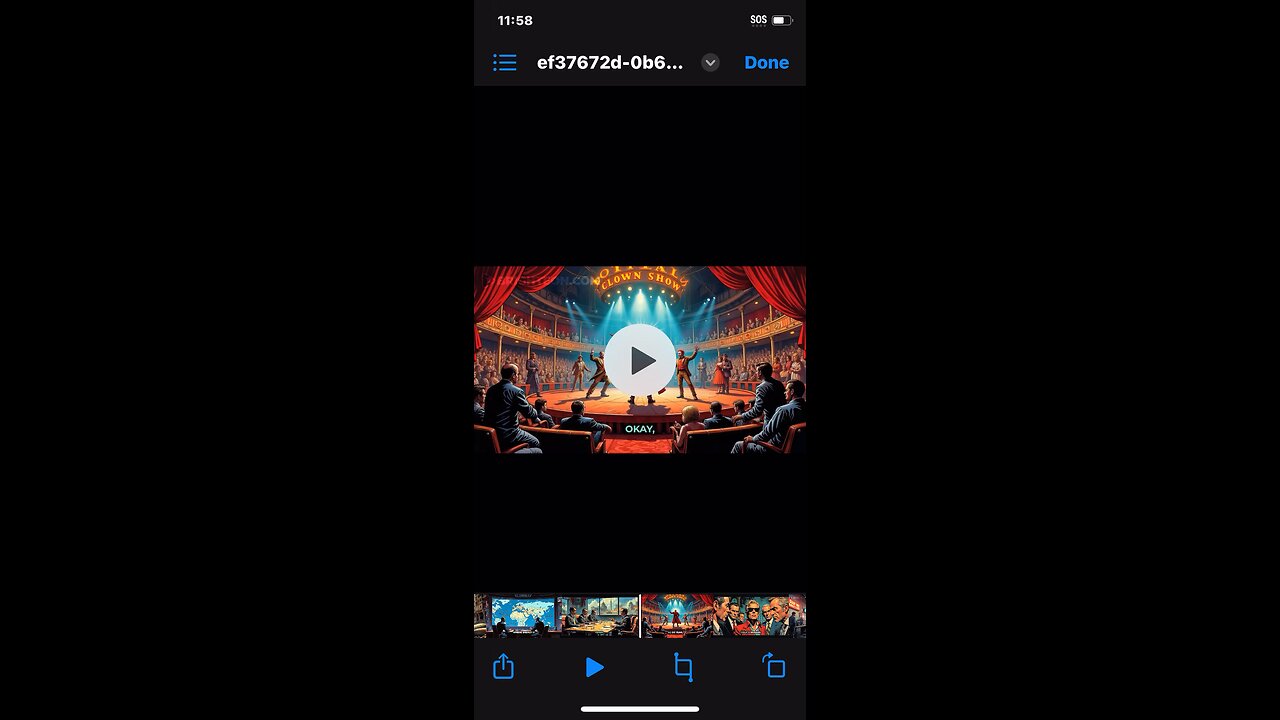This screenshot has width=1280, height=720.
Task: Rotate the video
Action: pos(774,667)
